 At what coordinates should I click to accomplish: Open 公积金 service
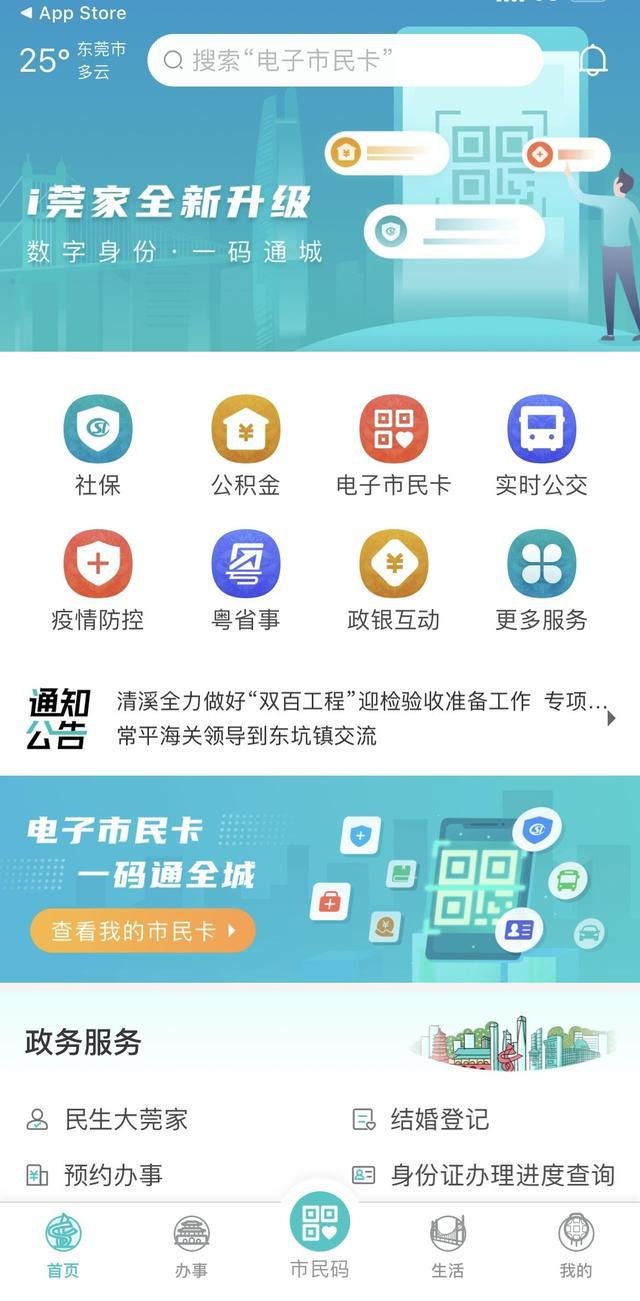point(246,430)
